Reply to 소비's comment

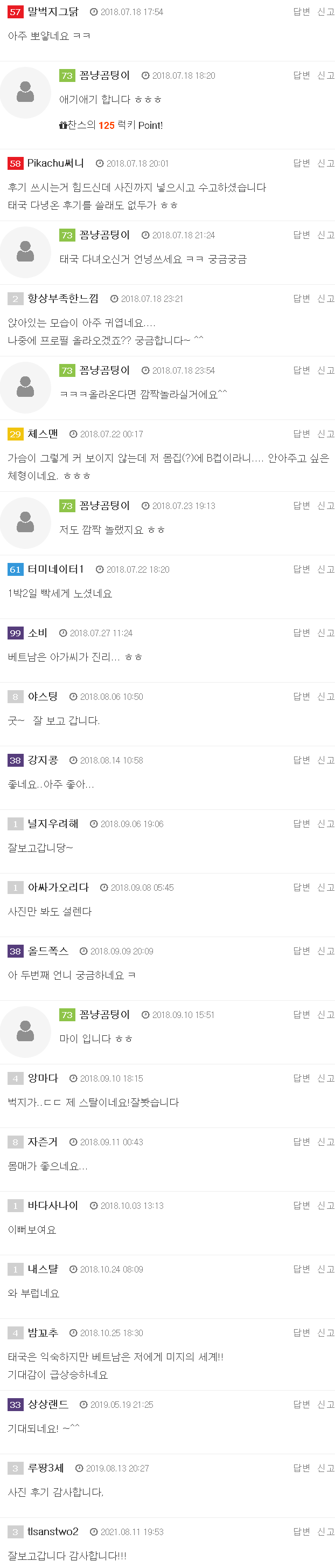coord(301,632)
